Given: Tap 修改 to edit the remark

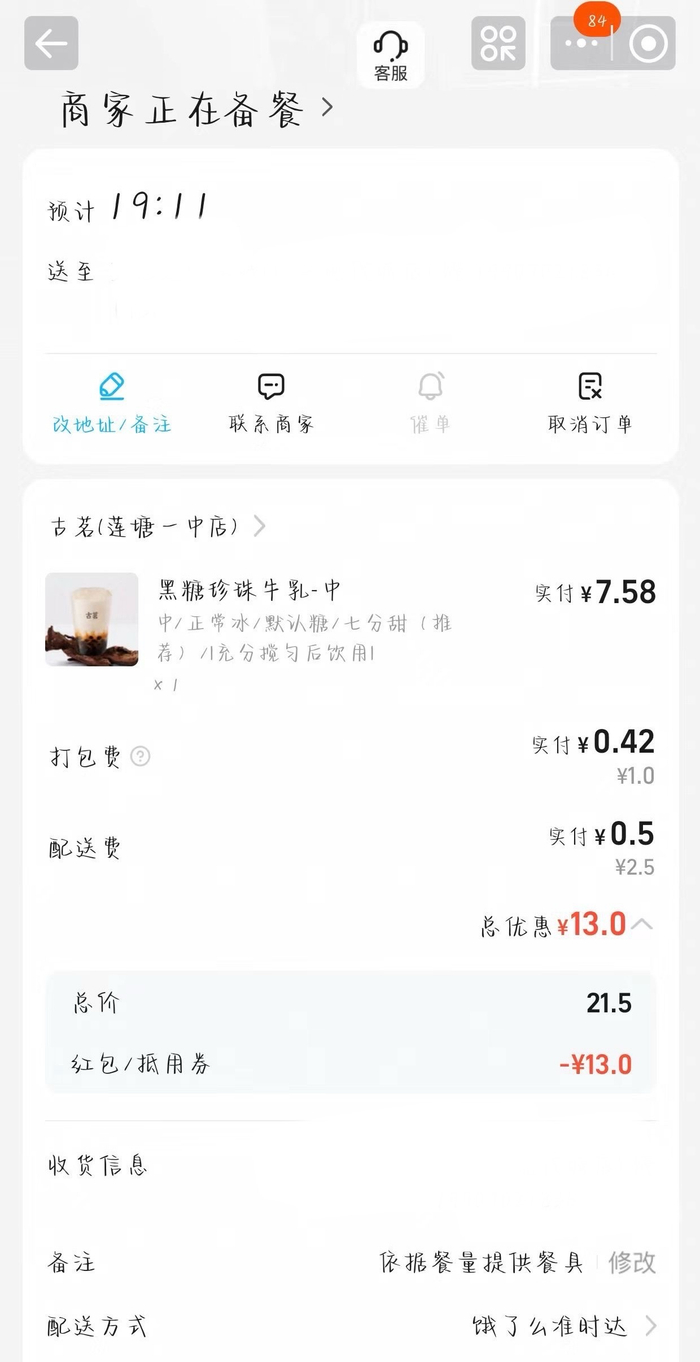Looking at the screenshot, I should click(x=632, y=1262).
